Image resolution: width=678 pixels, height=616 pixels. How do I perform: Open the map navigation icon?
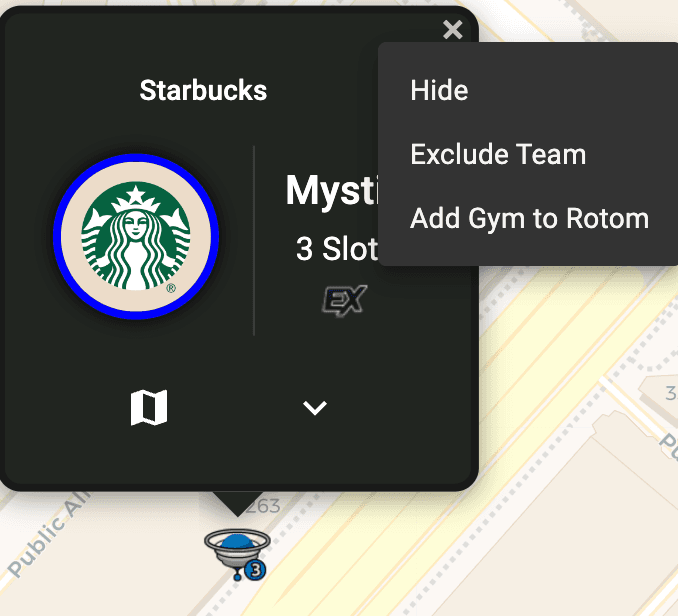(x=149, y=407)
